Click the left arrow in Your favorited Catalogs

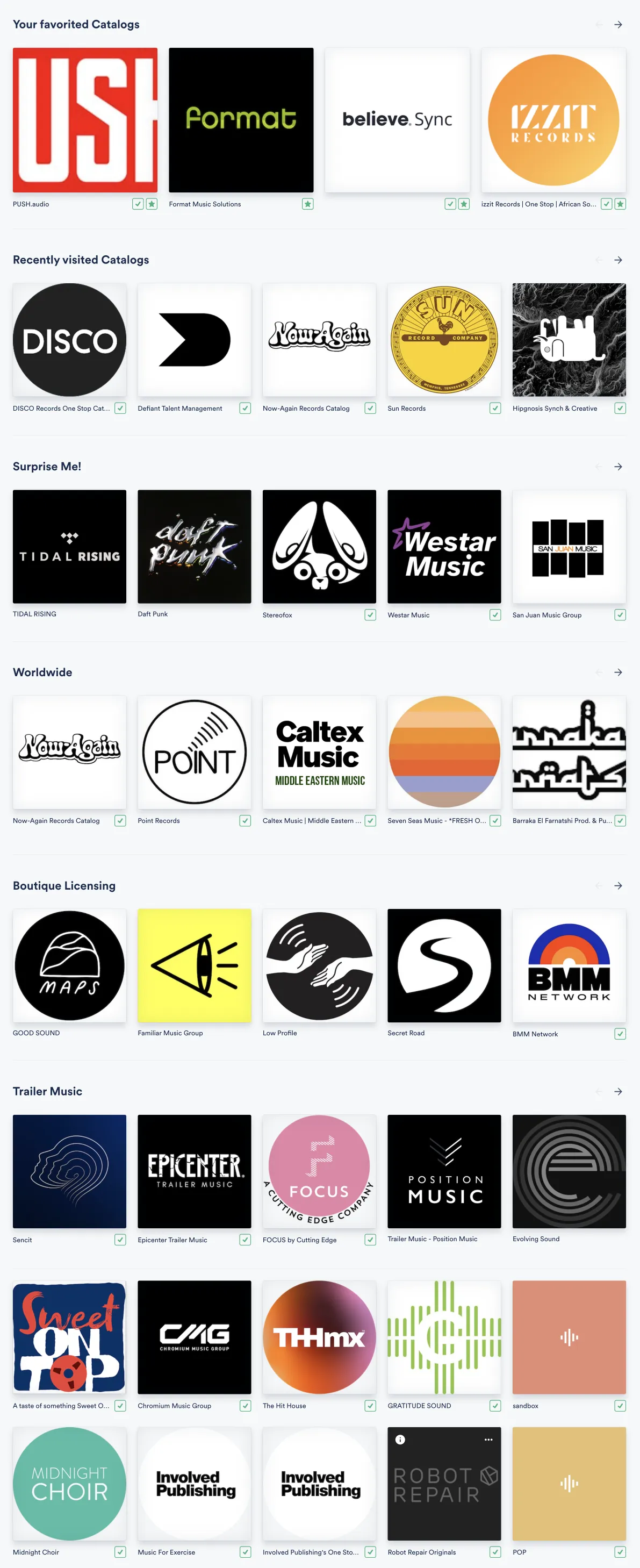click(599, 24)
